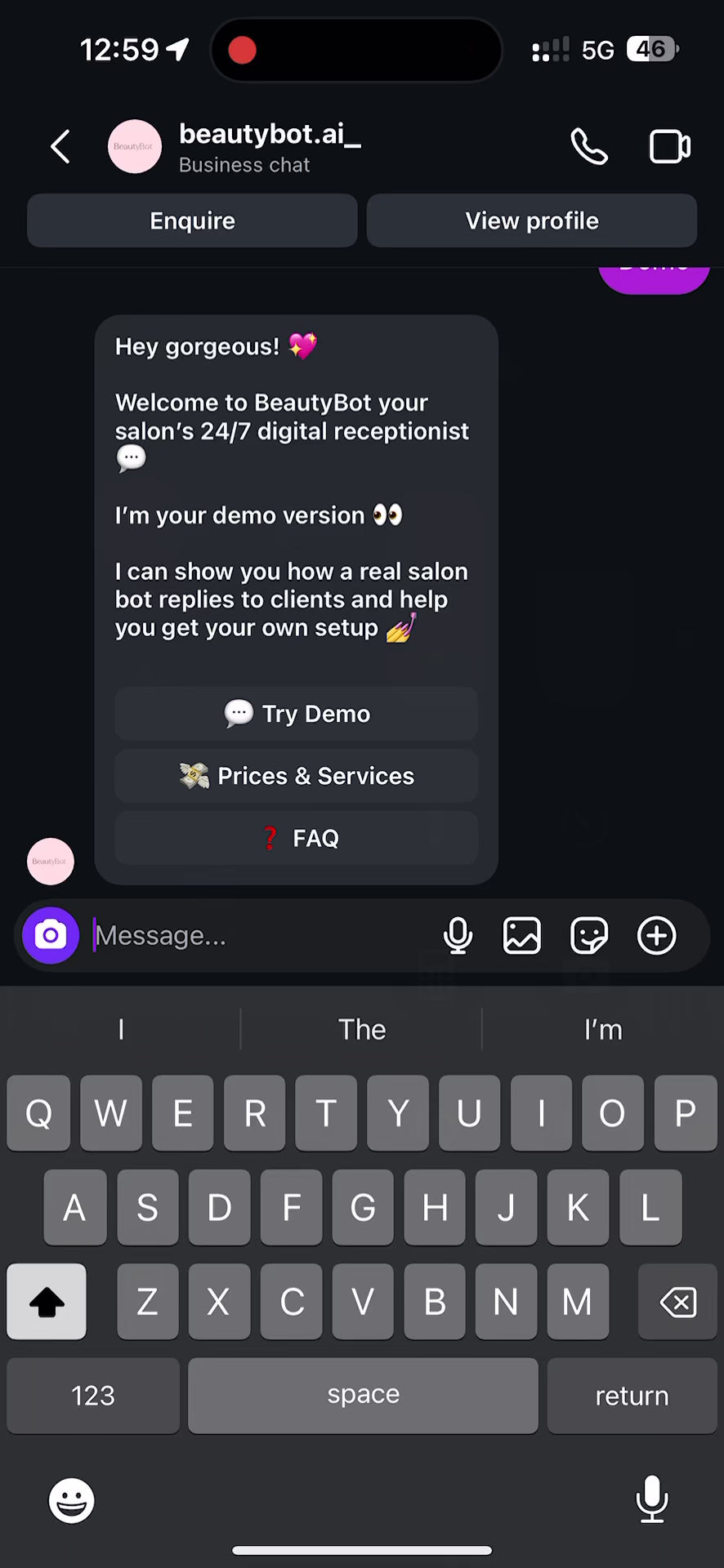Record a voice message with the microphone icon
724x1568 pixels.
coord(458,936)
